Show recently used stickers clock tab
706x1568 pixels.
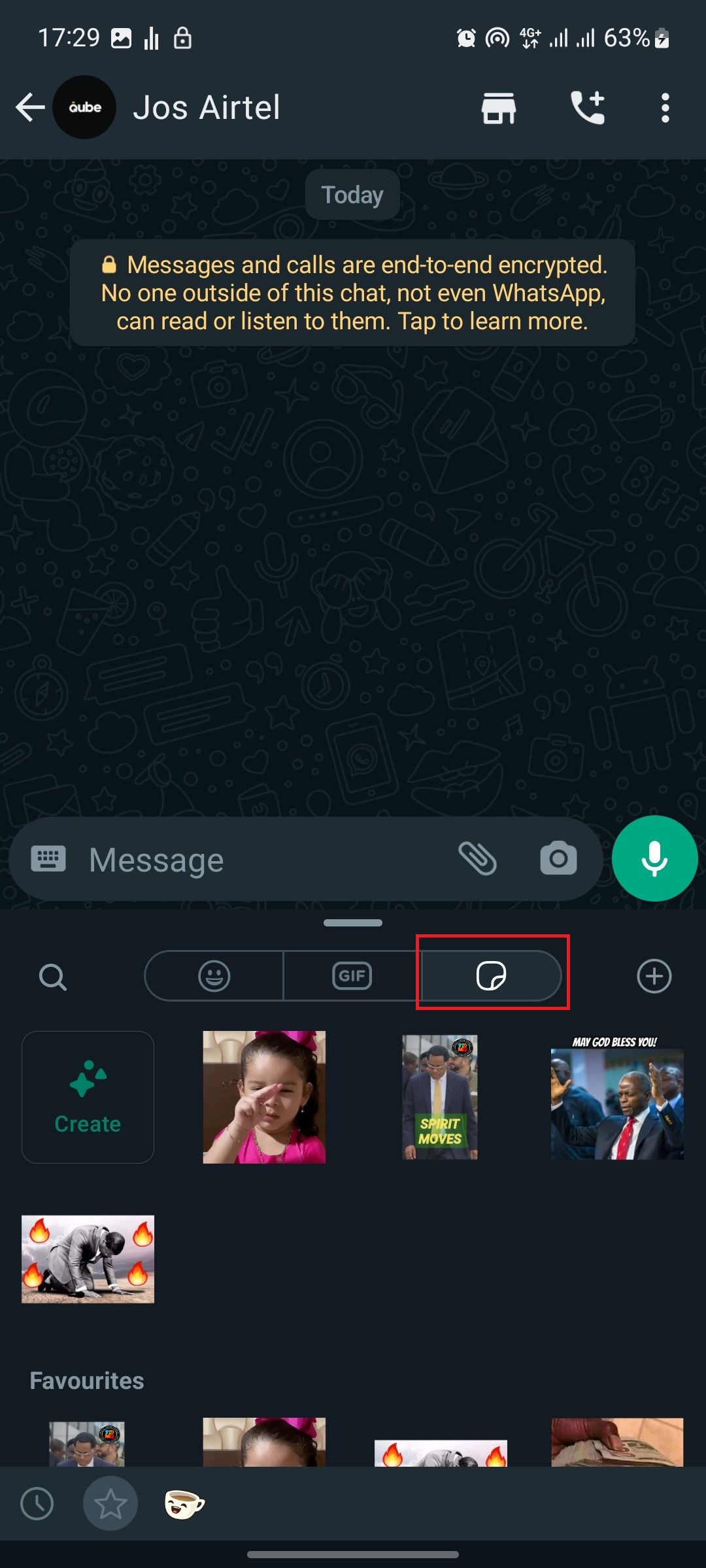37,1504
